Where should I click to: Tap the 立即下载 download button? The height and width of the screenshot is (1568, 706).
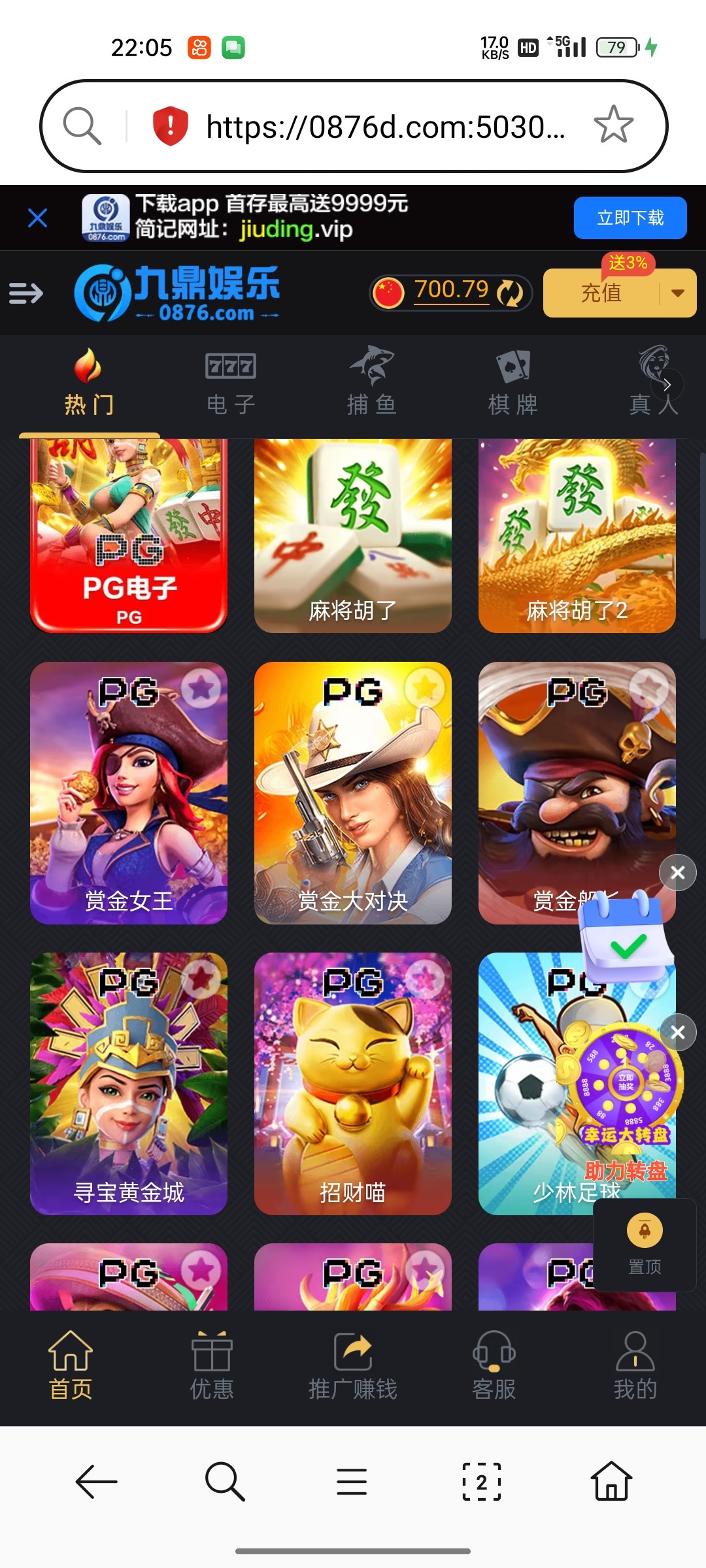pos(630,218)
